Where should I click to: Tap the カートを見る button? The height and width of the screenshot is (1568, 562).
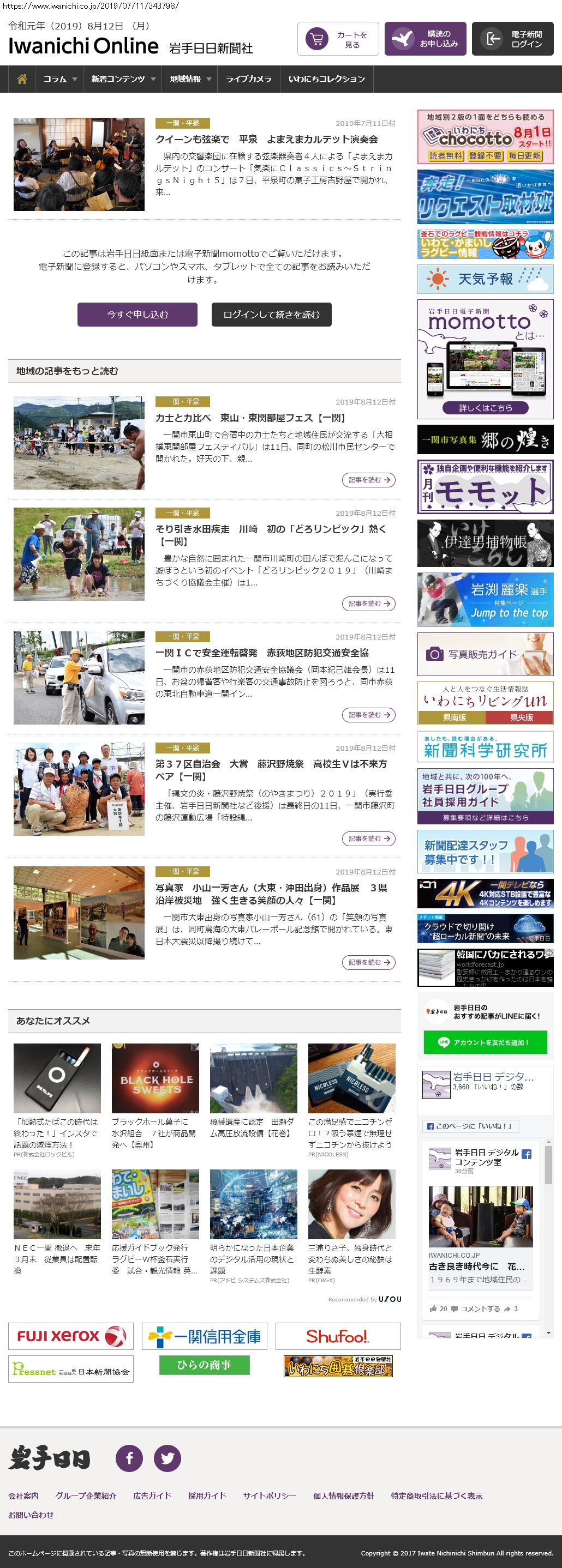click(x=338, y=39)
